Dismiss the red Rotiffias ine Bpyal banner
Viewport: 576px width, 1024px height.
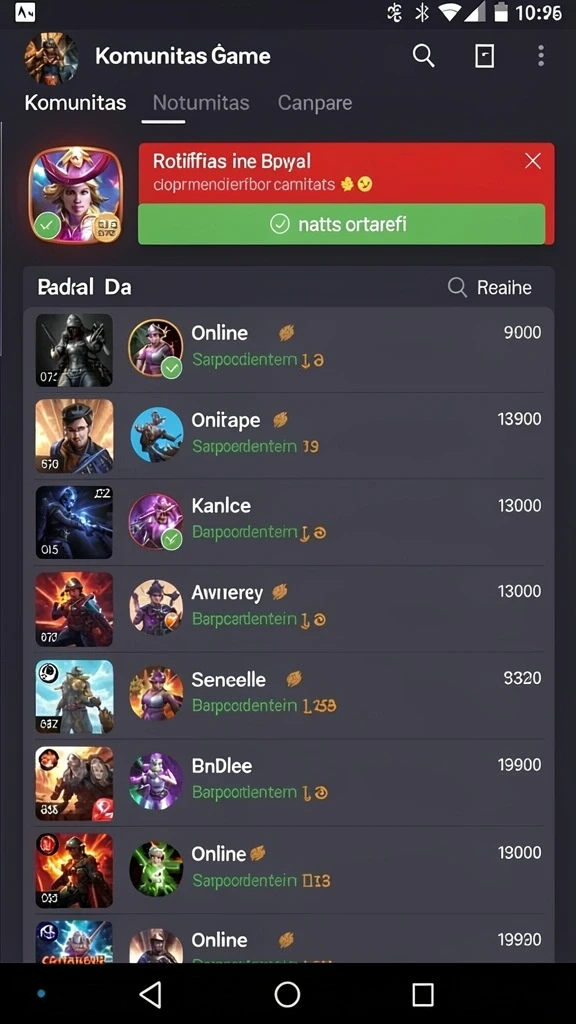[x=533, y=161]
